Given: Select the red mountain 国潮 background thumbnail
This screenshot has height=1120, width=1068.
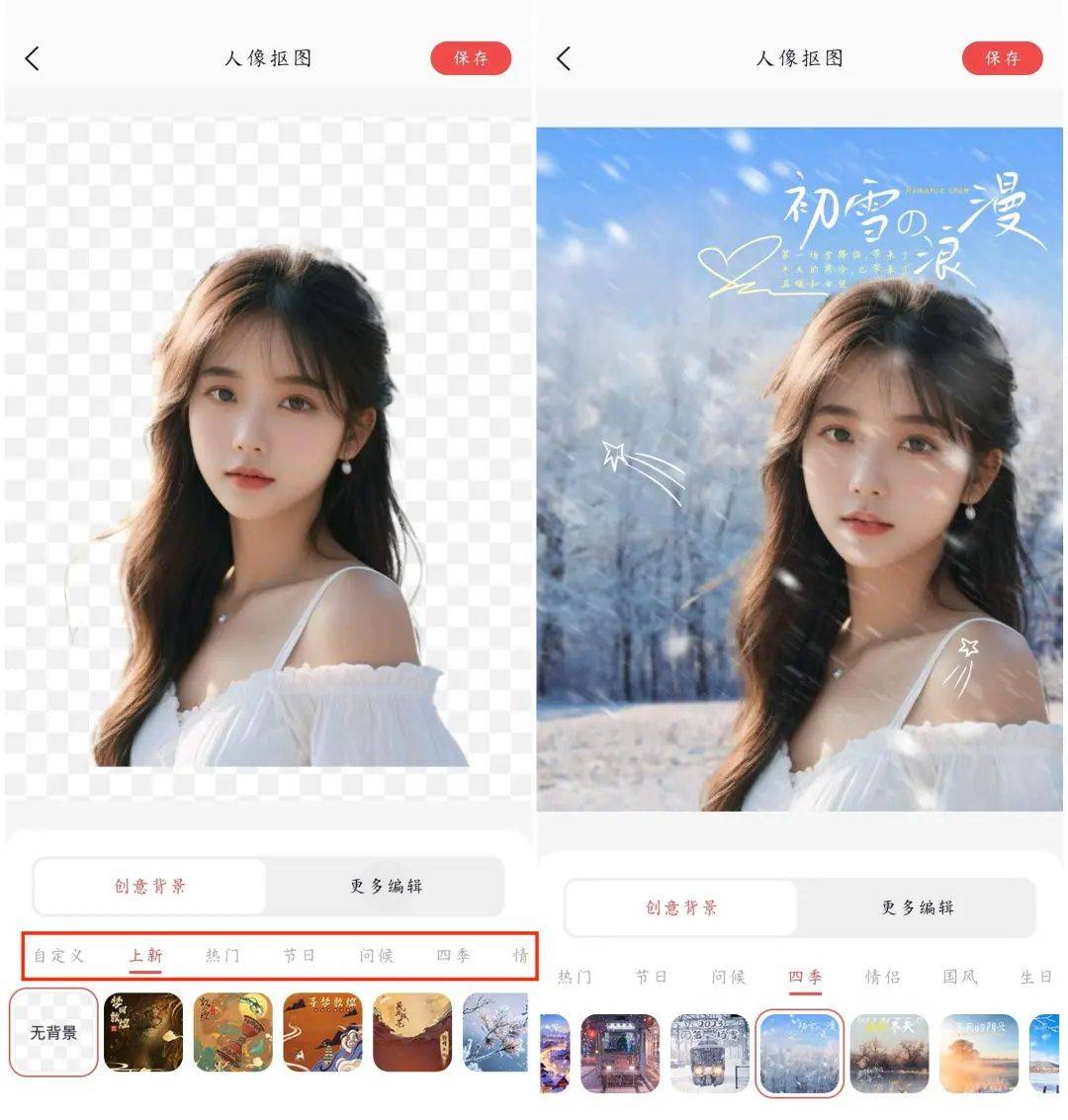Looking at the screenshot, I should tap(412, 1032).
